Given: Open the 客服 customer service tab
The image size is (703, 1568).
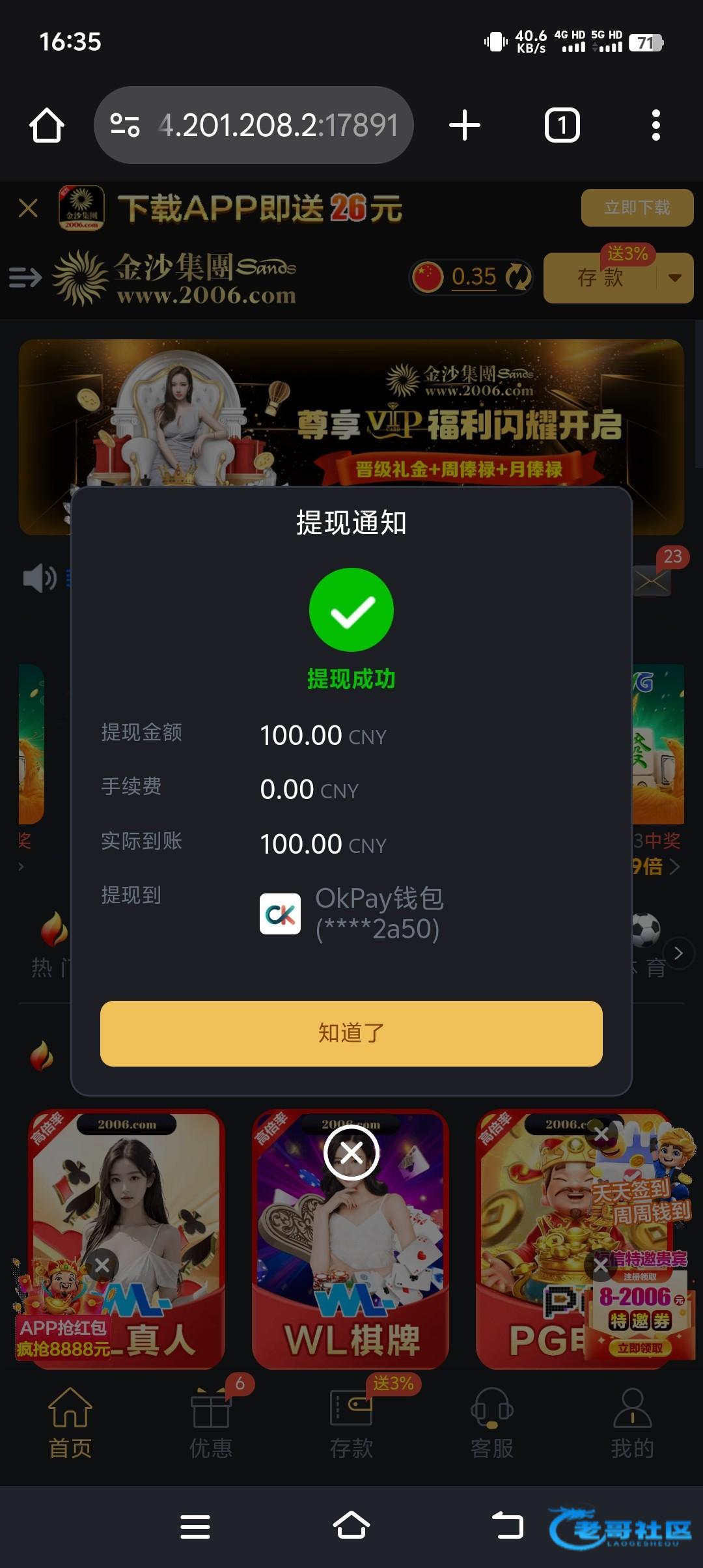Looking at the screenshot, I should [492, 1423].
